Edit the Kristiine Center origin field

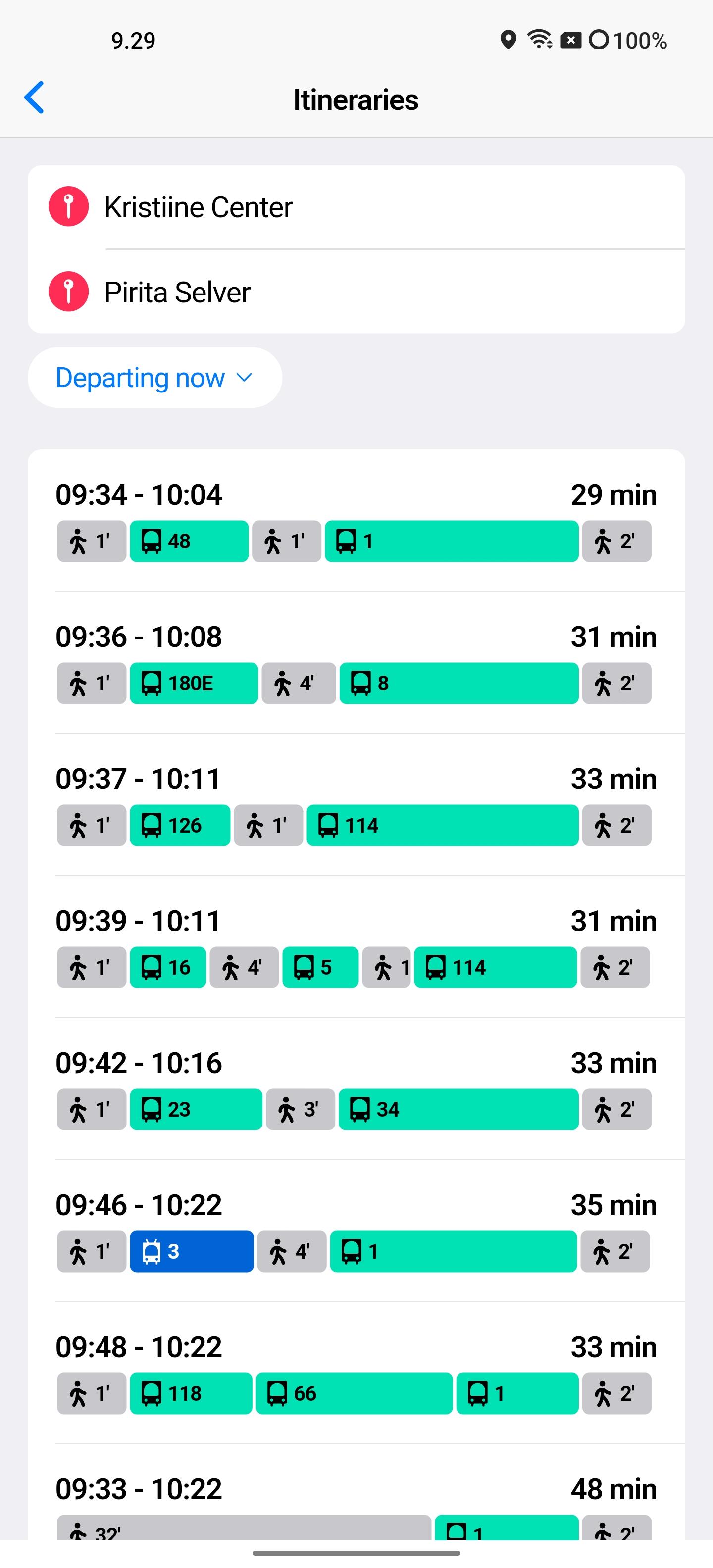coord(356,207)
